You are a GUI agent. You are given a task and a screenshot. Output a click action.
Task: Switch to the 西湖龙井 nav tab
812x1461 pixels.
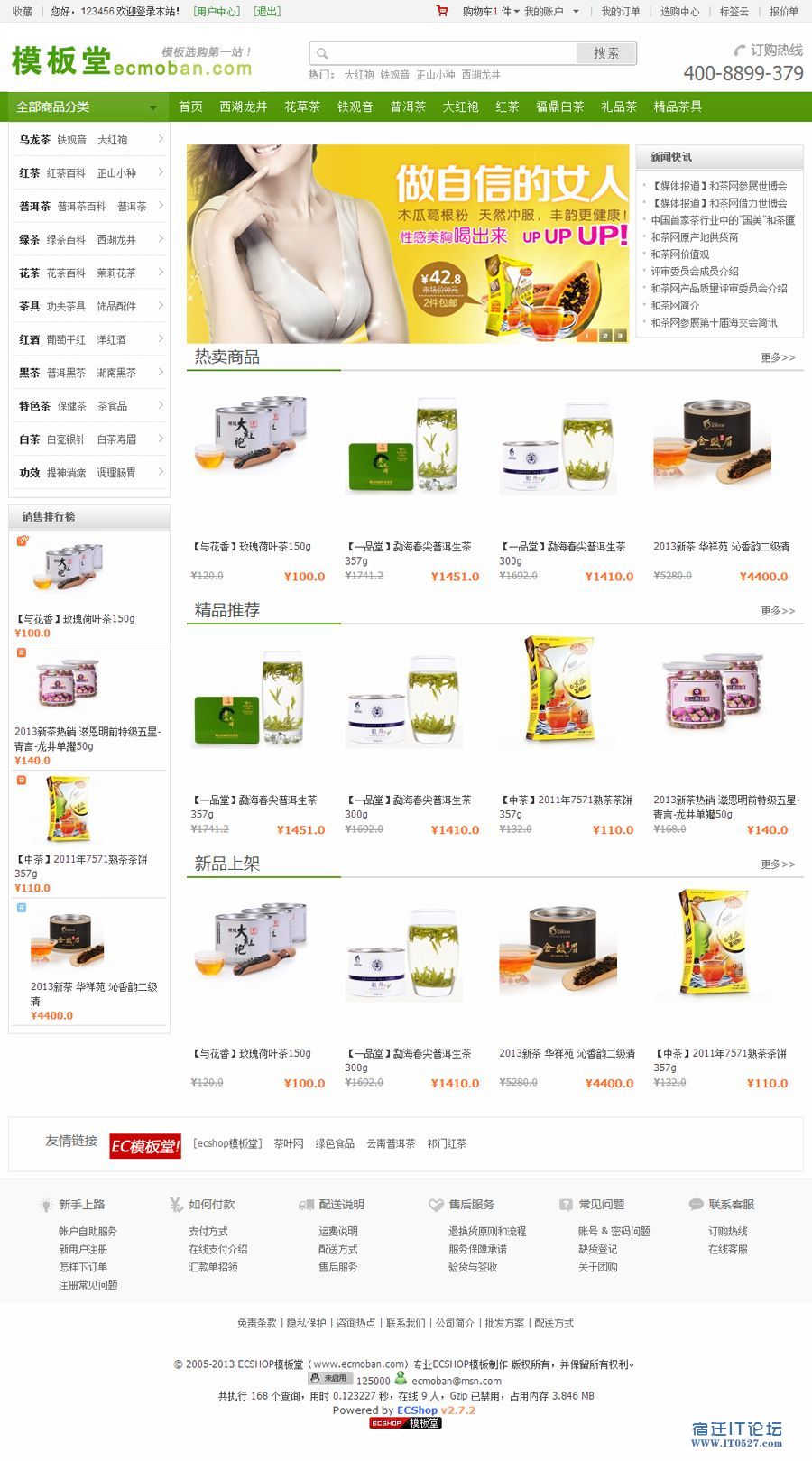coord(244,106)
